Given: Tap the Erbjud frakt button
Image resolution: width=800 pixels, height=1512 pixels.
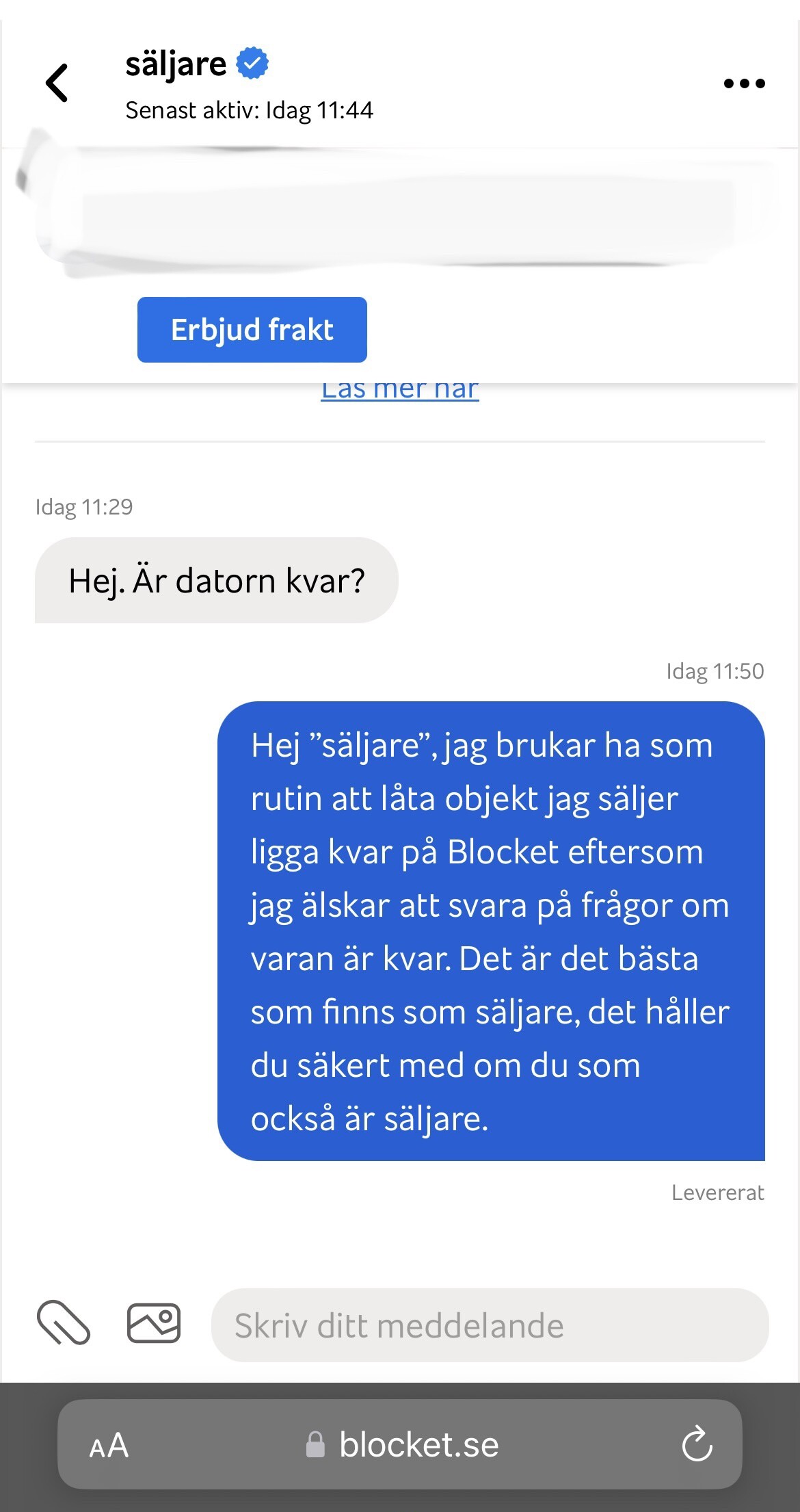Looking at the screenshot, I should (x=252, y=330).
